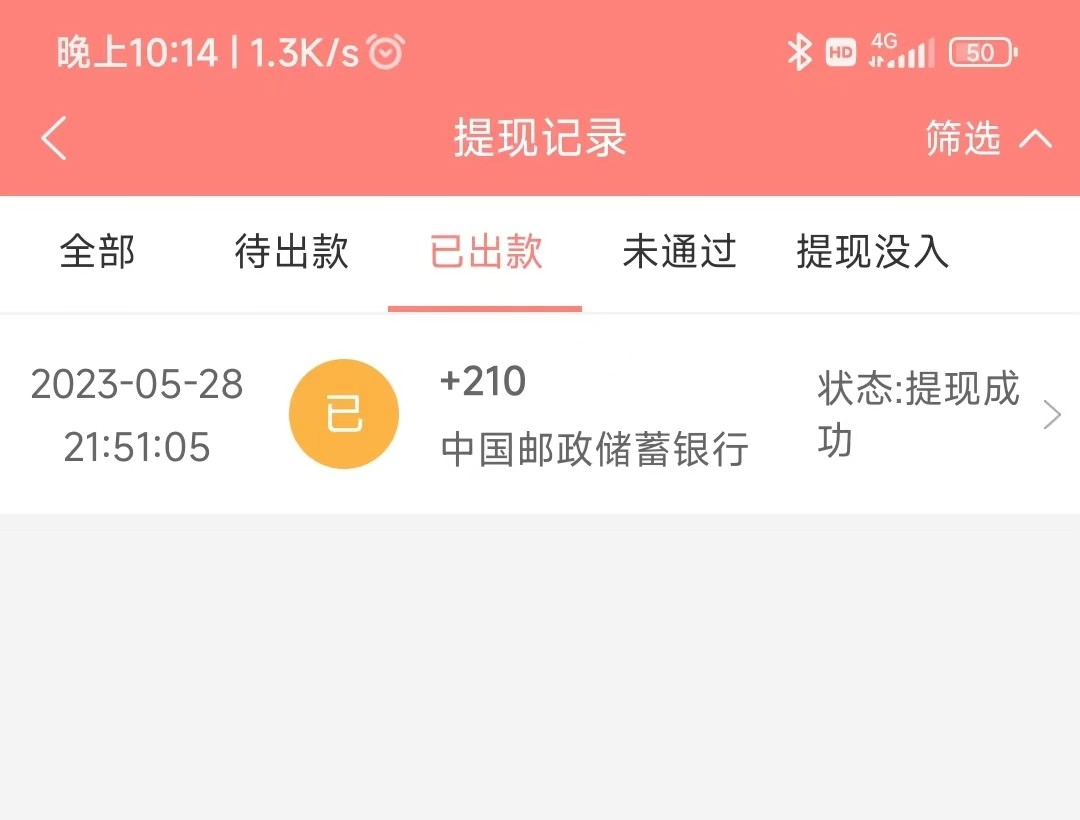Go back from 提现记录 page

[x=54, y=138]
